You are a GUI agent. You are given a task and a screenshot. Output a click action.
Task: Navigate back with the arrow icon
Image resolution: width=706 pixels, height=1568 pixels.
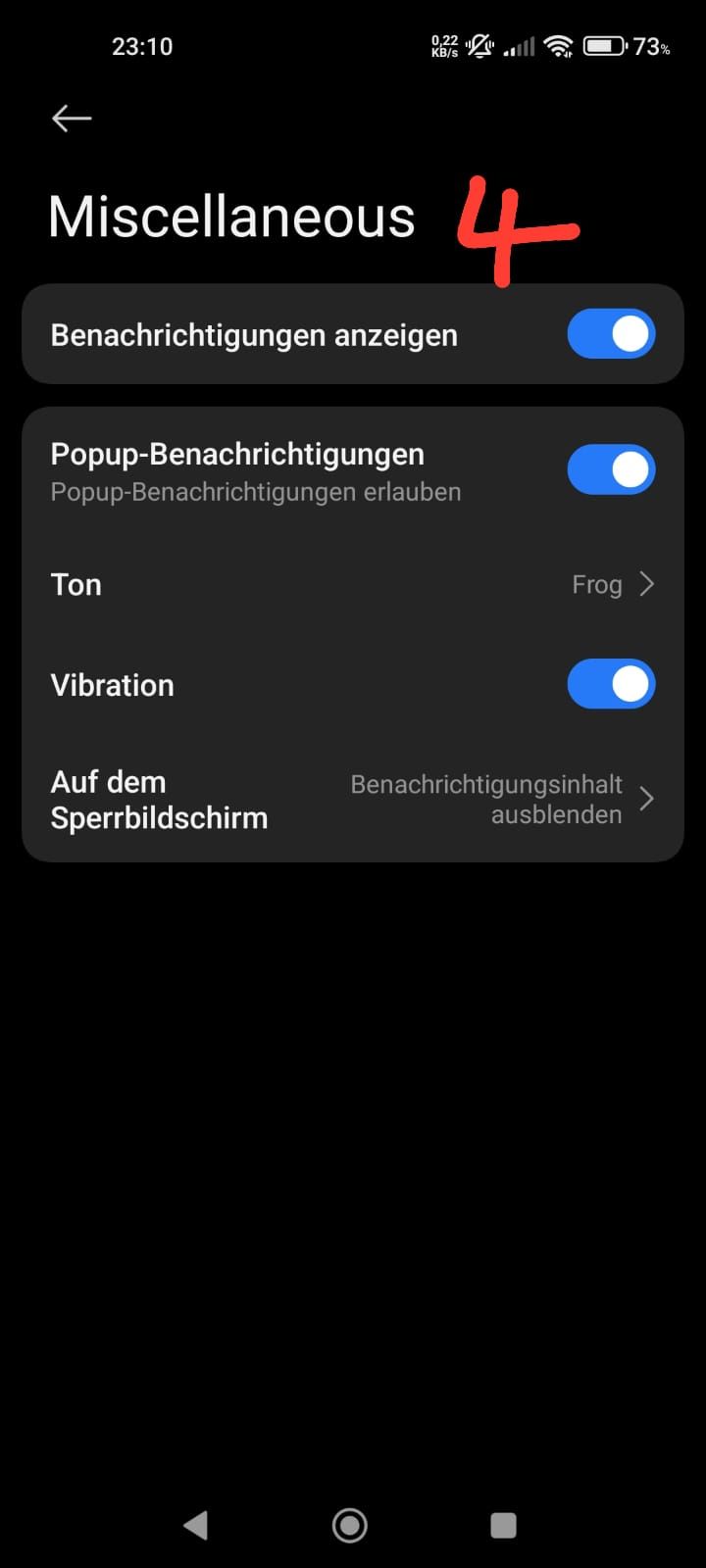pyautogui.click(x=71, y=117)
